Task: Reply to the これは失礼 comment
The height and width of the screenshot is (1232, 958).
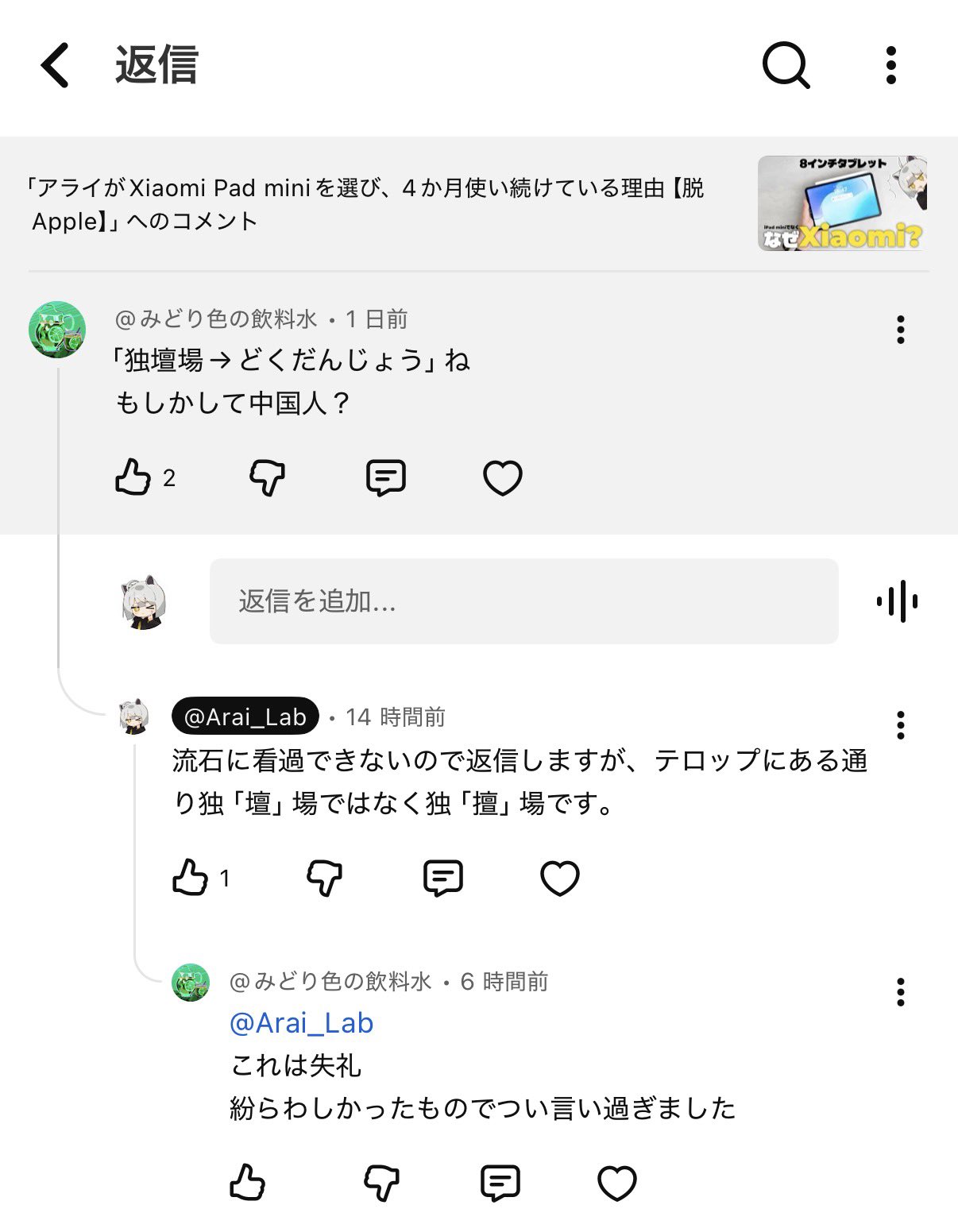Action: tap(500, 1183)
